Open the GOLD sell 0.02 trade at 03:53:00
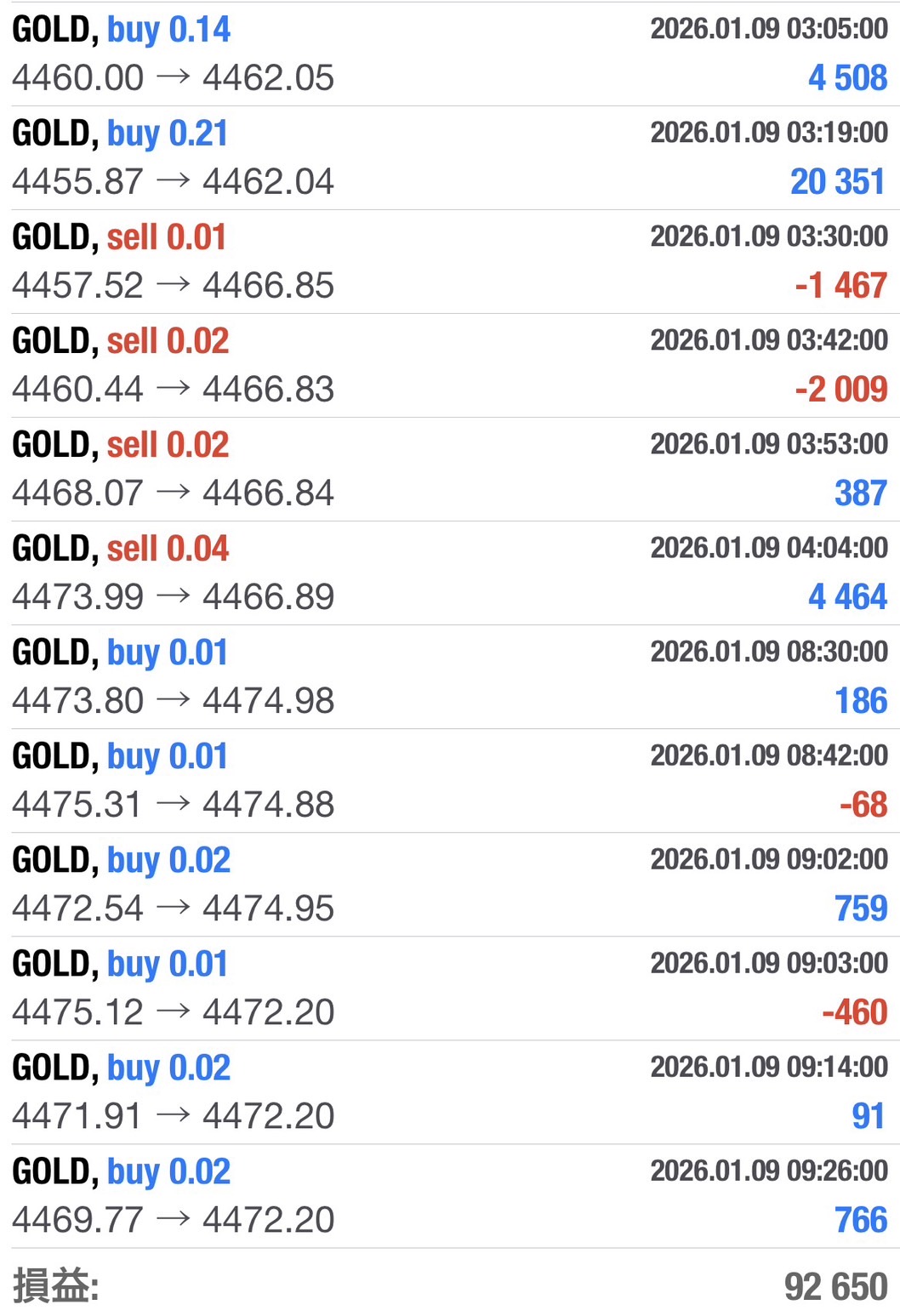The image size is (900, 1316). 450,469
